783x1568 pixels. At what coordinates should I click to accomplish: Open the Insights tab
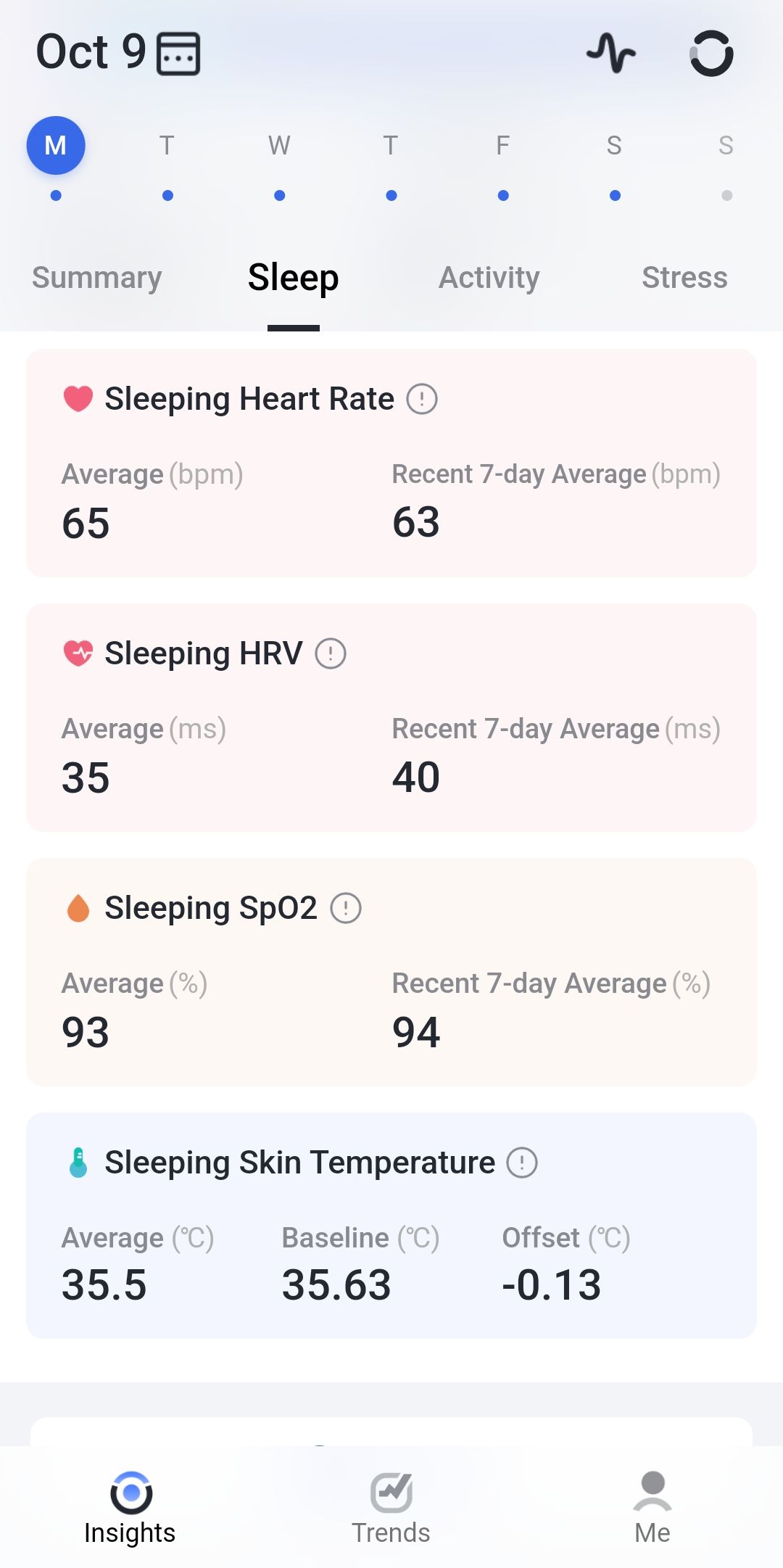[130, 1509]
